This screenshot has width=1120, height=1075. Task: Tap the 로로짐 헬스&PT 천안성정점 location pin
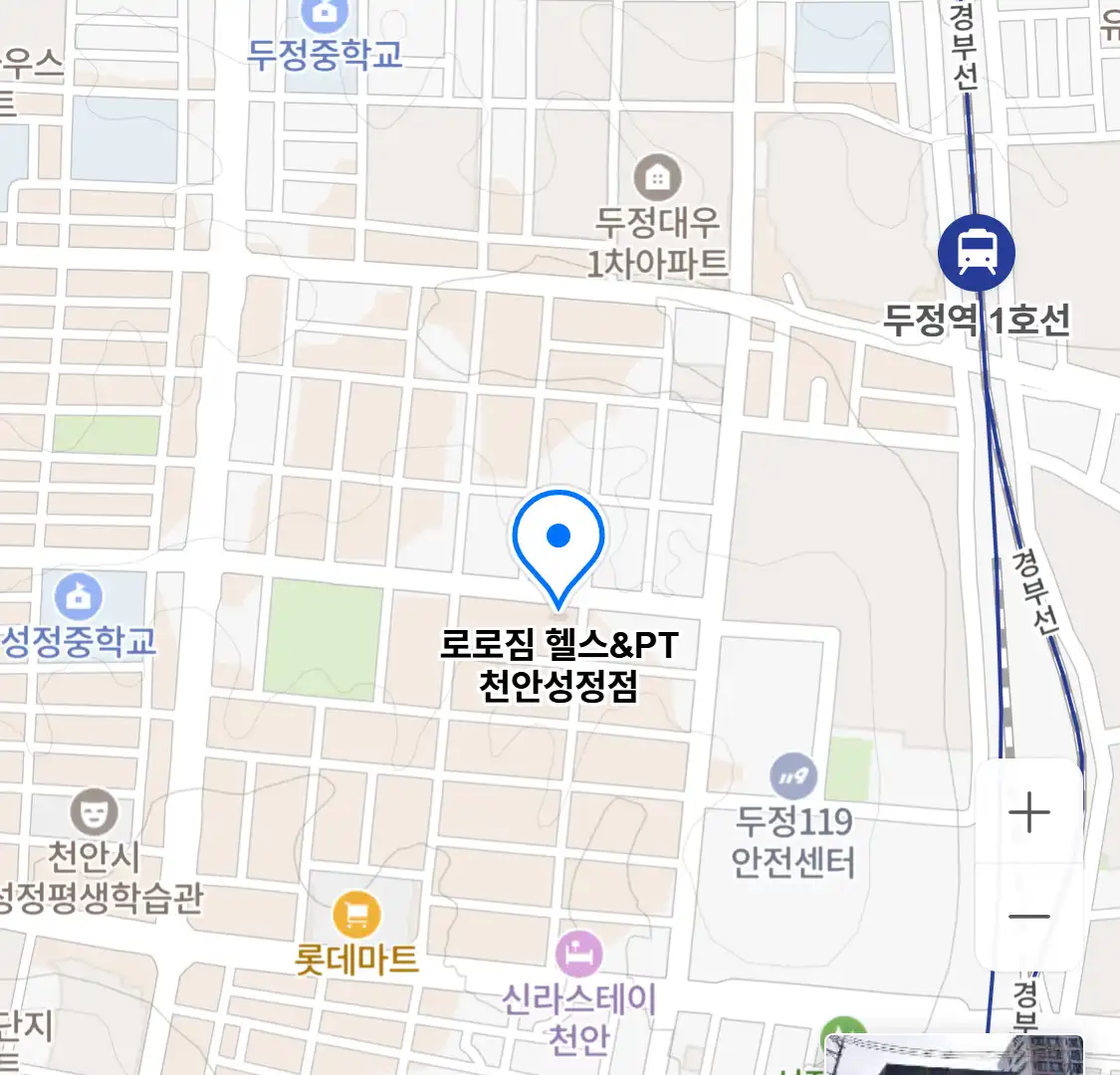(x=559, y=545)
